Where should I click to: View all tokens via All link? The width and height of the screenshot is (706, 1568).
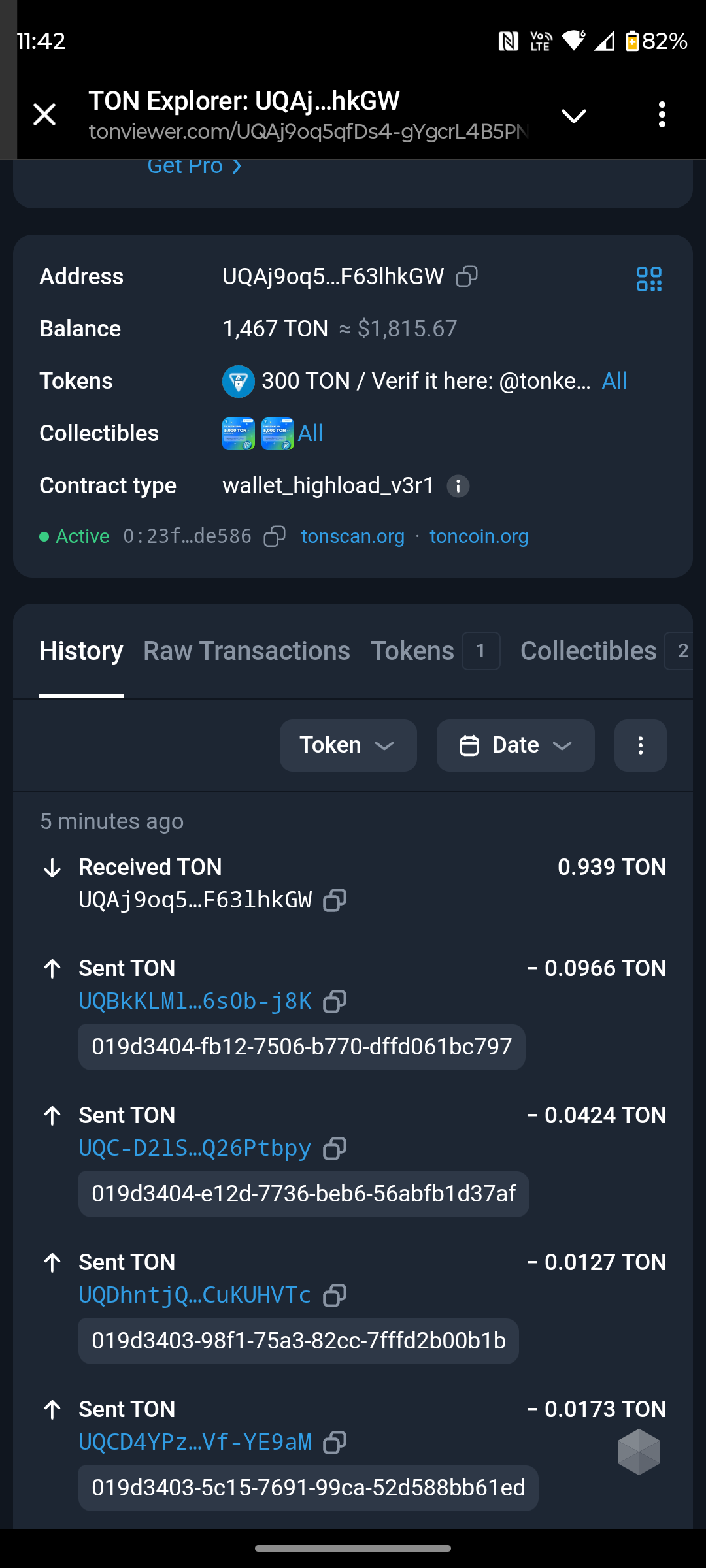614,381
